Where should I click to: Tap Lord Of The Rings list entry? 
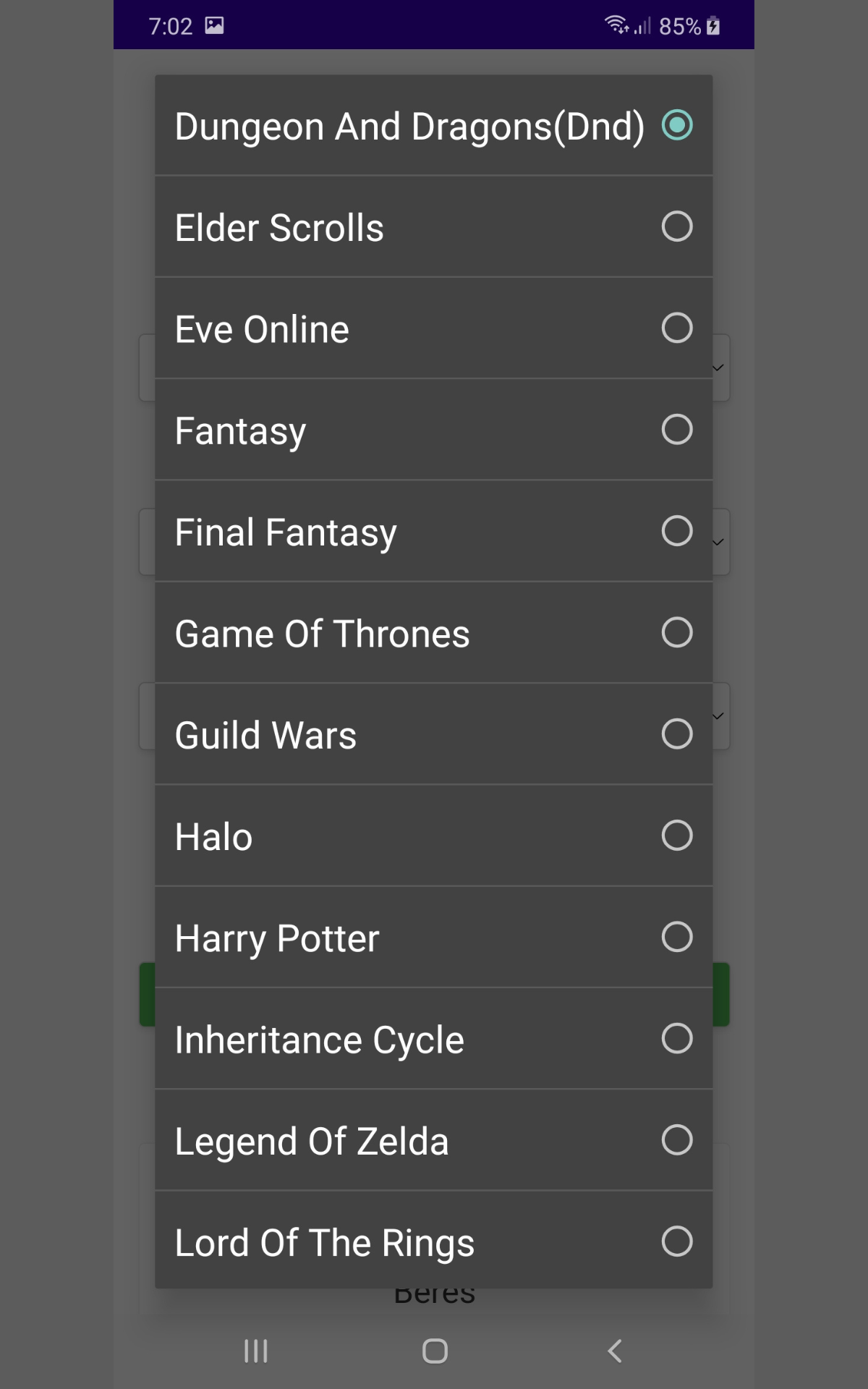click(x=434, y=1242)
